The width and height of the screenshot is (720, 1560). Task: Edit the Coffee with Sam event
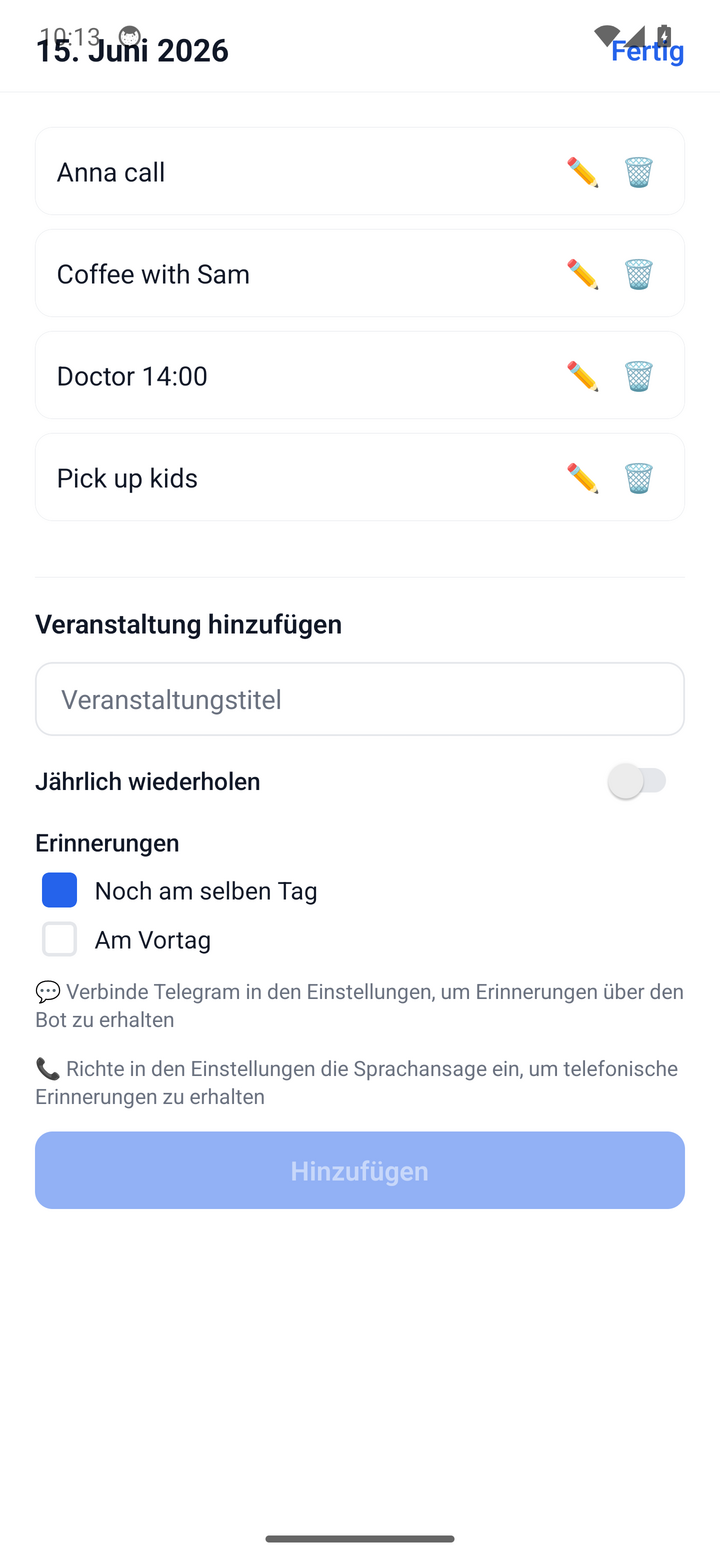click(x=582, y=274)
